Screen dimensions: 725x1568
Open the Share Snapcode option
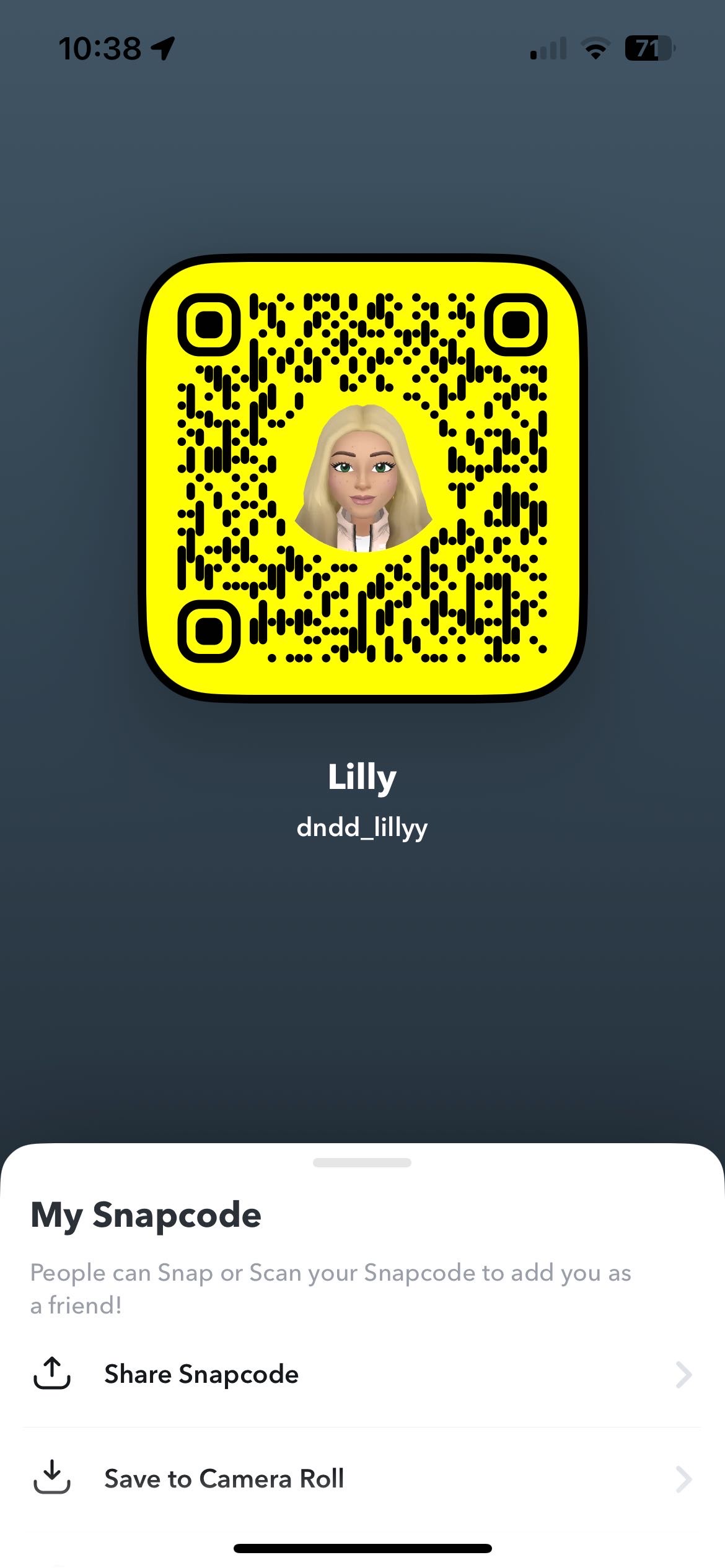(362, 1374)
